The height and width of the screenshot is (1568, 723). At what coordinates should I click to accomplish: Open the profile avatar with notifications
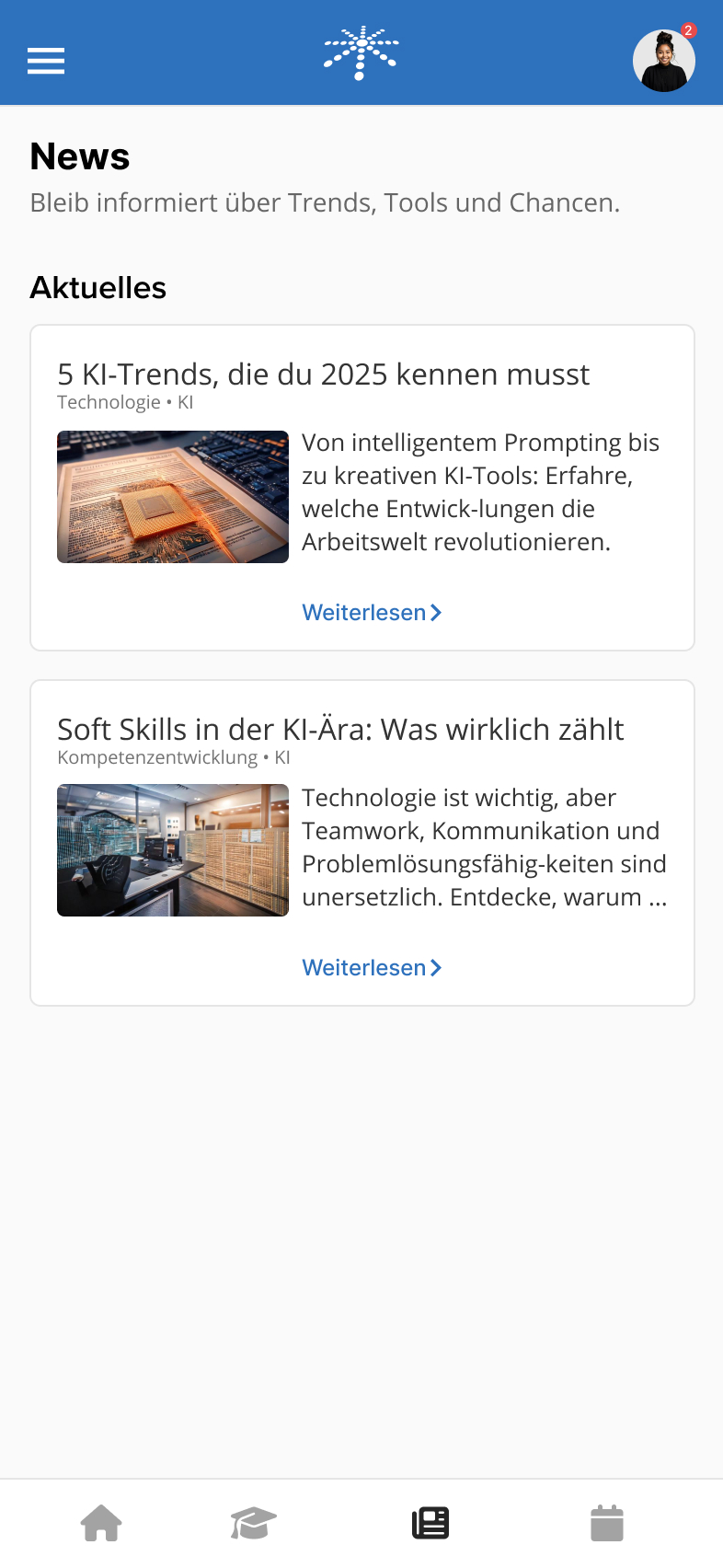(x=663, y=61)
